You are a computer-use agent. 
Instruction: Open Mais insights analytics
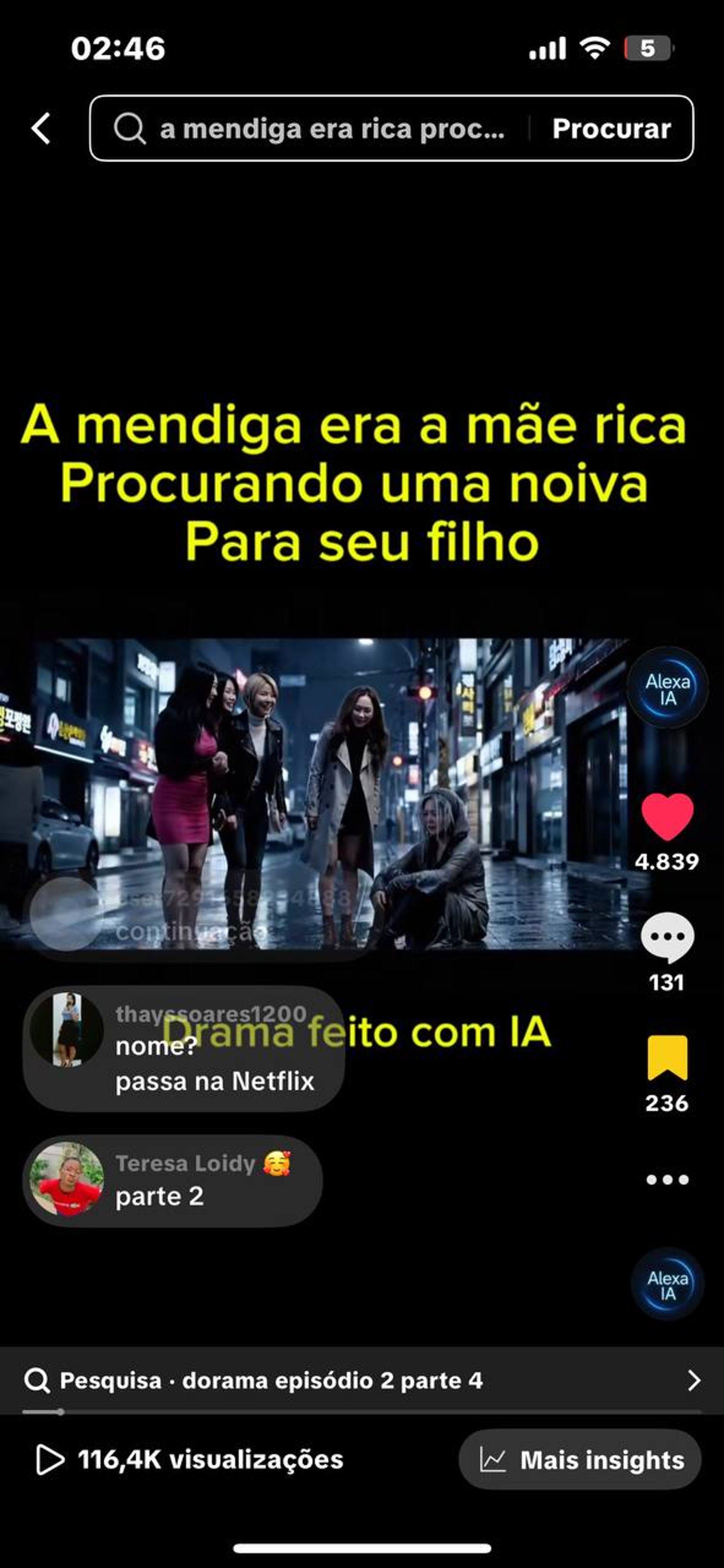(x=580, y=1460)
